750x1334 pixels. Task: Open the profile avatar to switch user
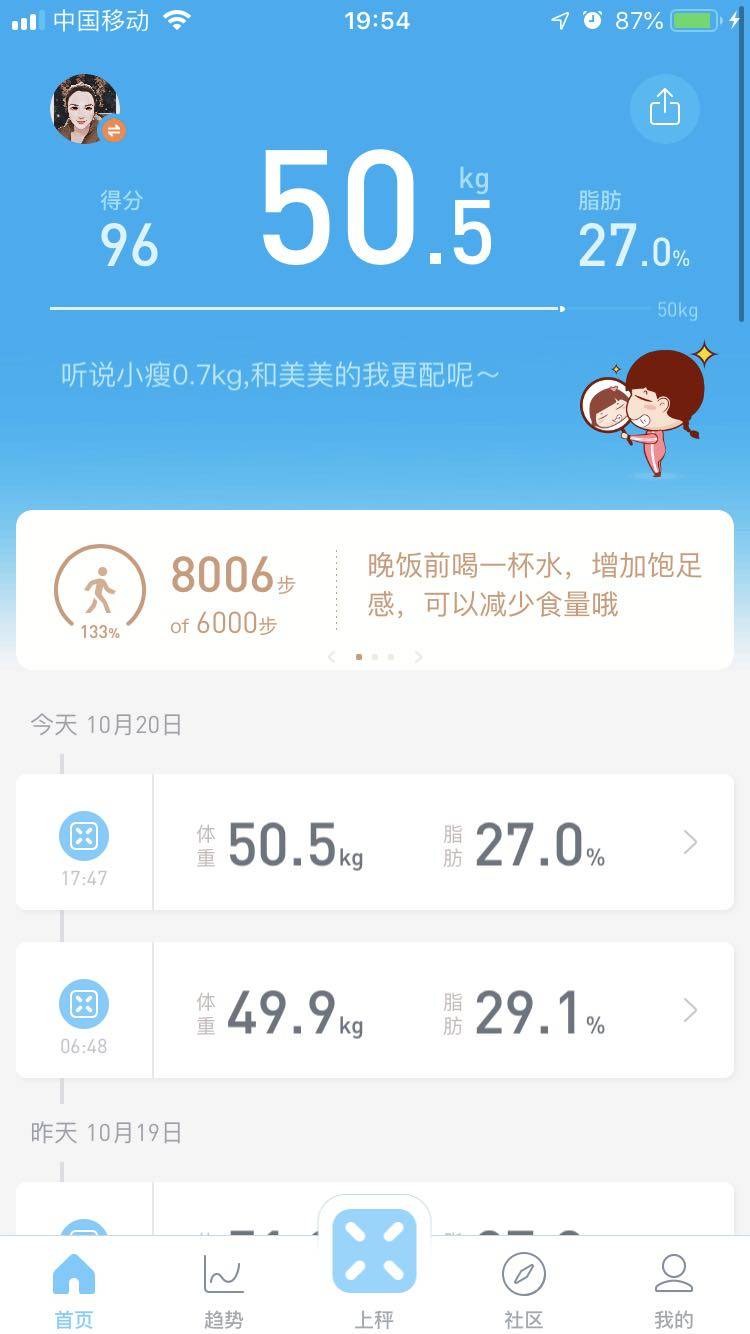pyautogui.click(x=86, y=108)
